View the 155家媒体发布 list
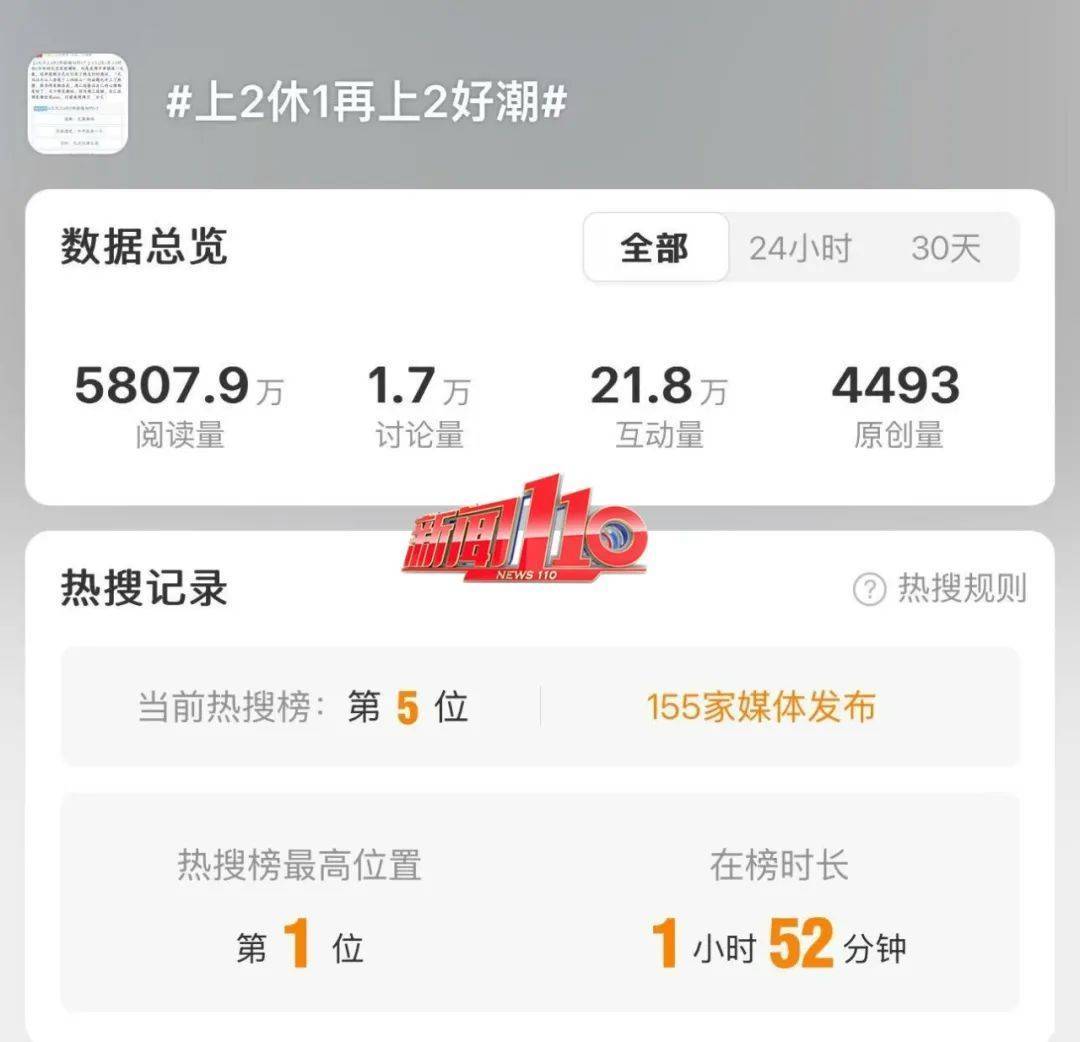This screenshot has height=1042, width=1080. [761, 707]
